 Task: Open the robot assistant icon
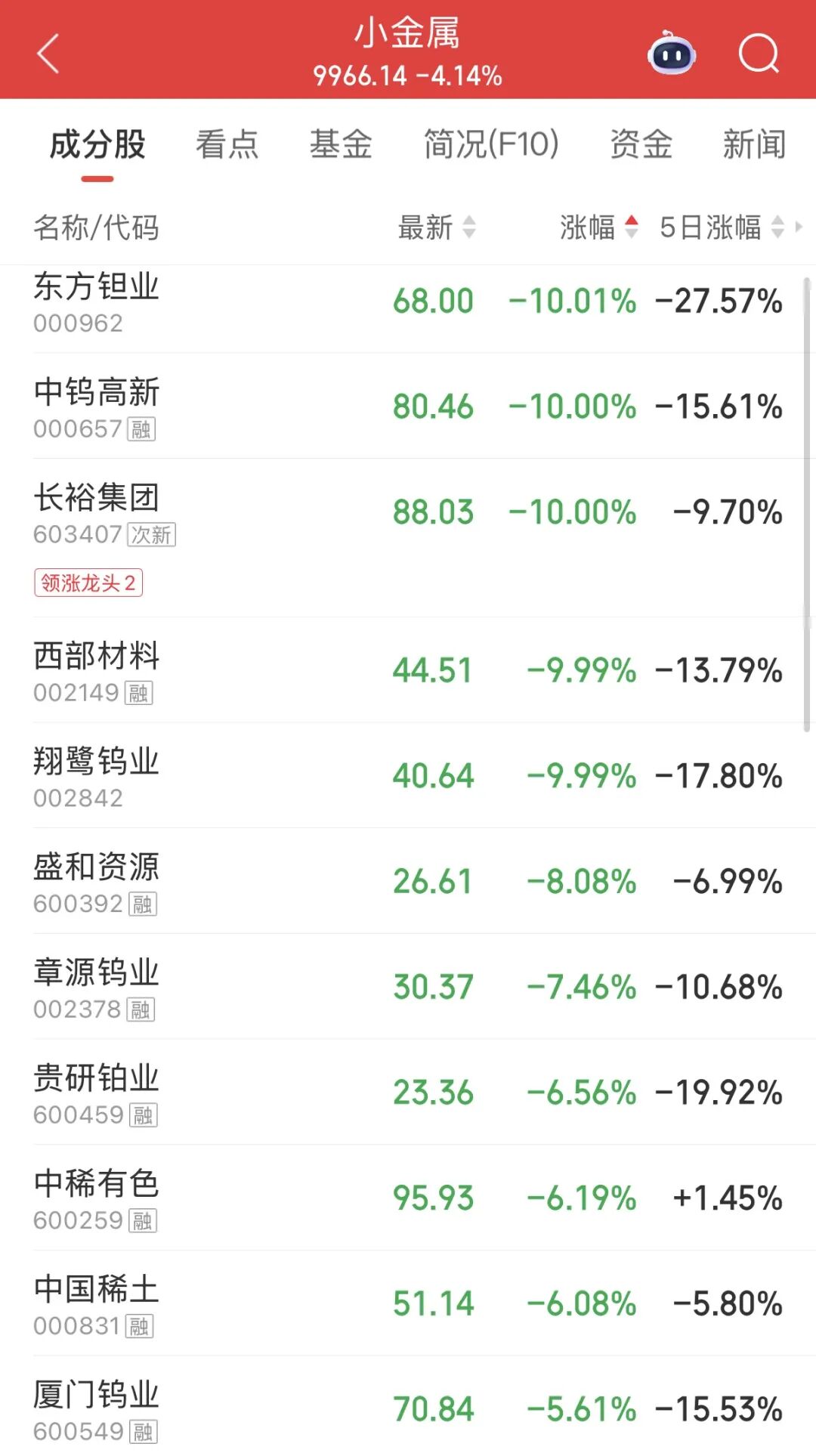(672, 53)
